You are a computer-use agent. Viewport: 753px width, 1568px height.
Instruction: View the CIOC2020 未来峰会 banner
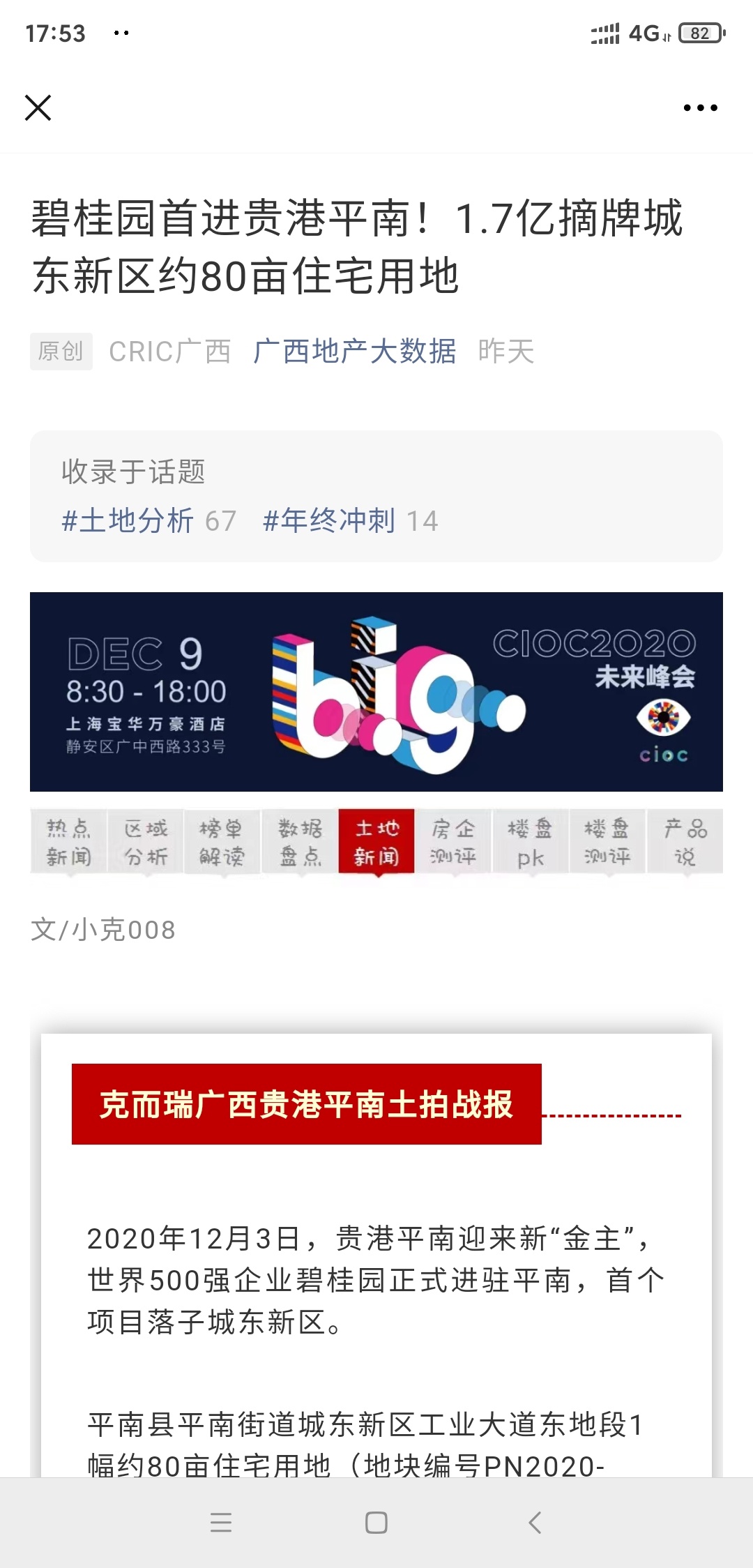[x=376, y=691]
